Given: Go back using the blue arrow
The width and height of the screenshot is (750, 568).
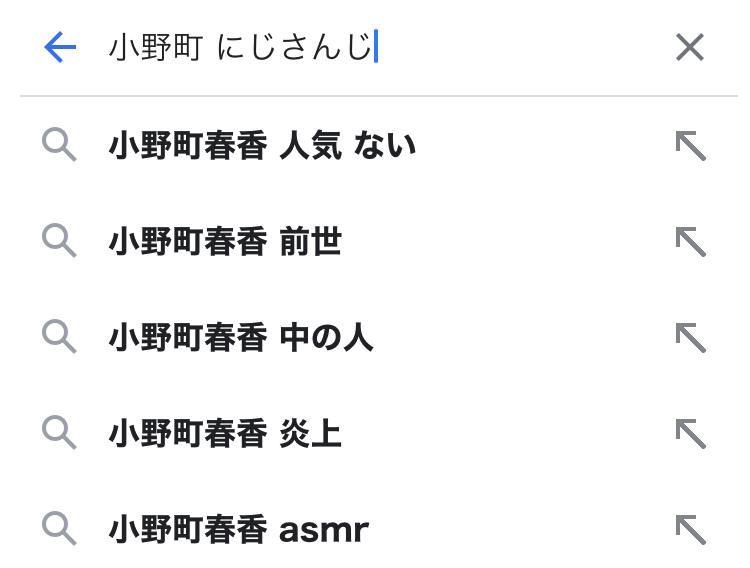Looking at the screenshot, I should (x=60, y=47).
